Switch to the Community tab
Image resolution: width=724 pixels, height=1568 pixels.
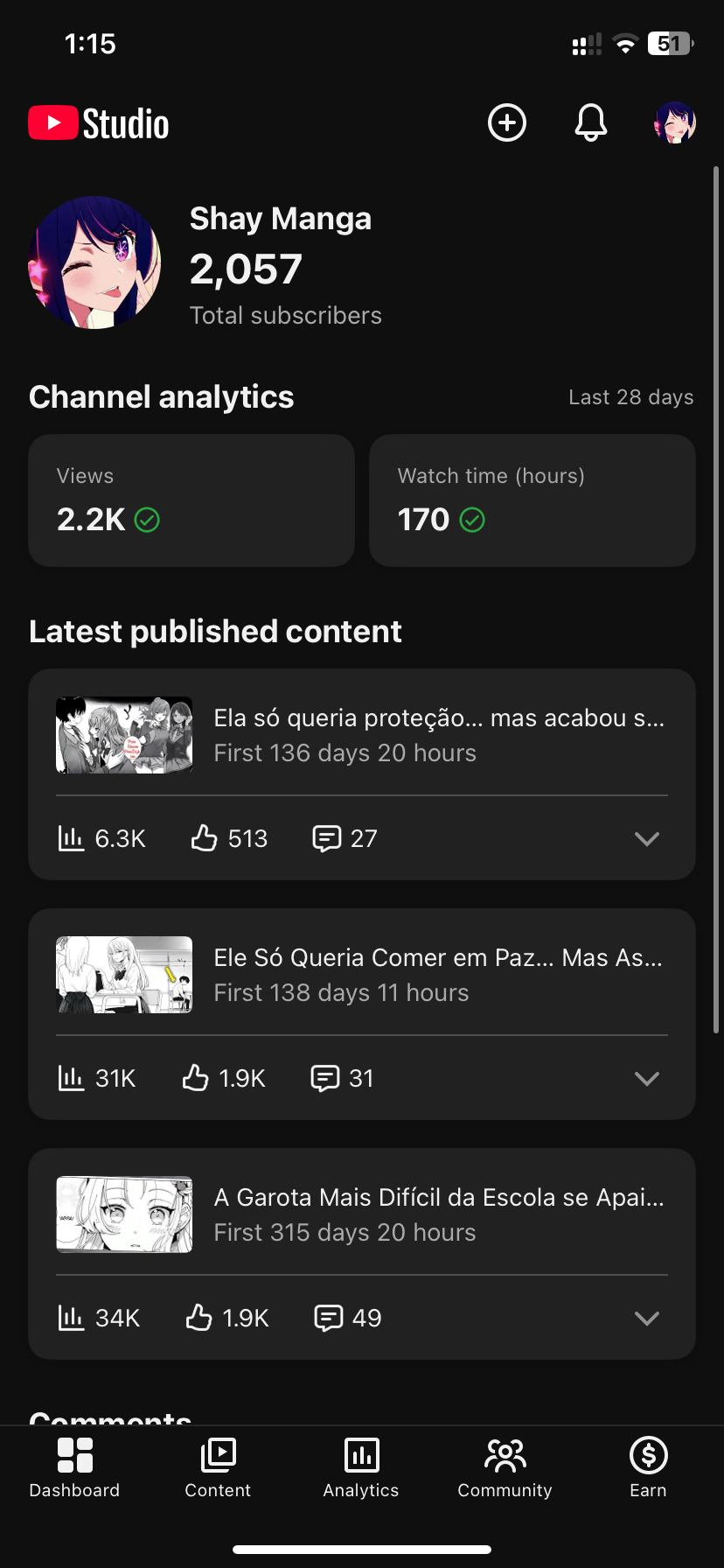point(505,1468)
